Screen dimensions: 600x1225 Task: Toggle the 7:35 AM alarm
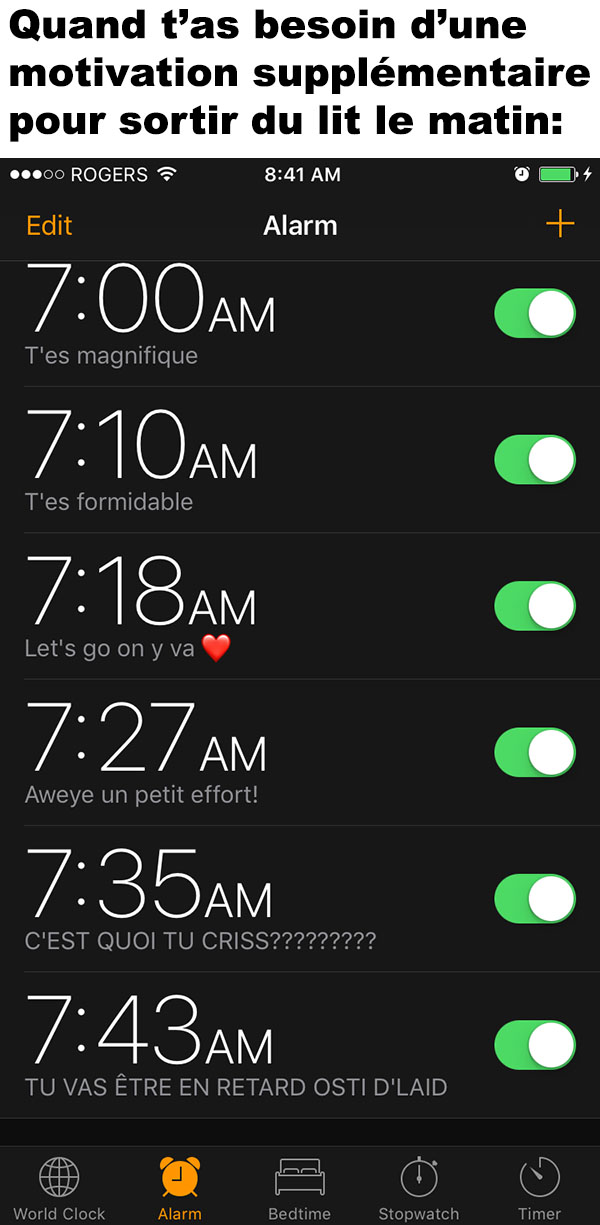tap(535, 898)
